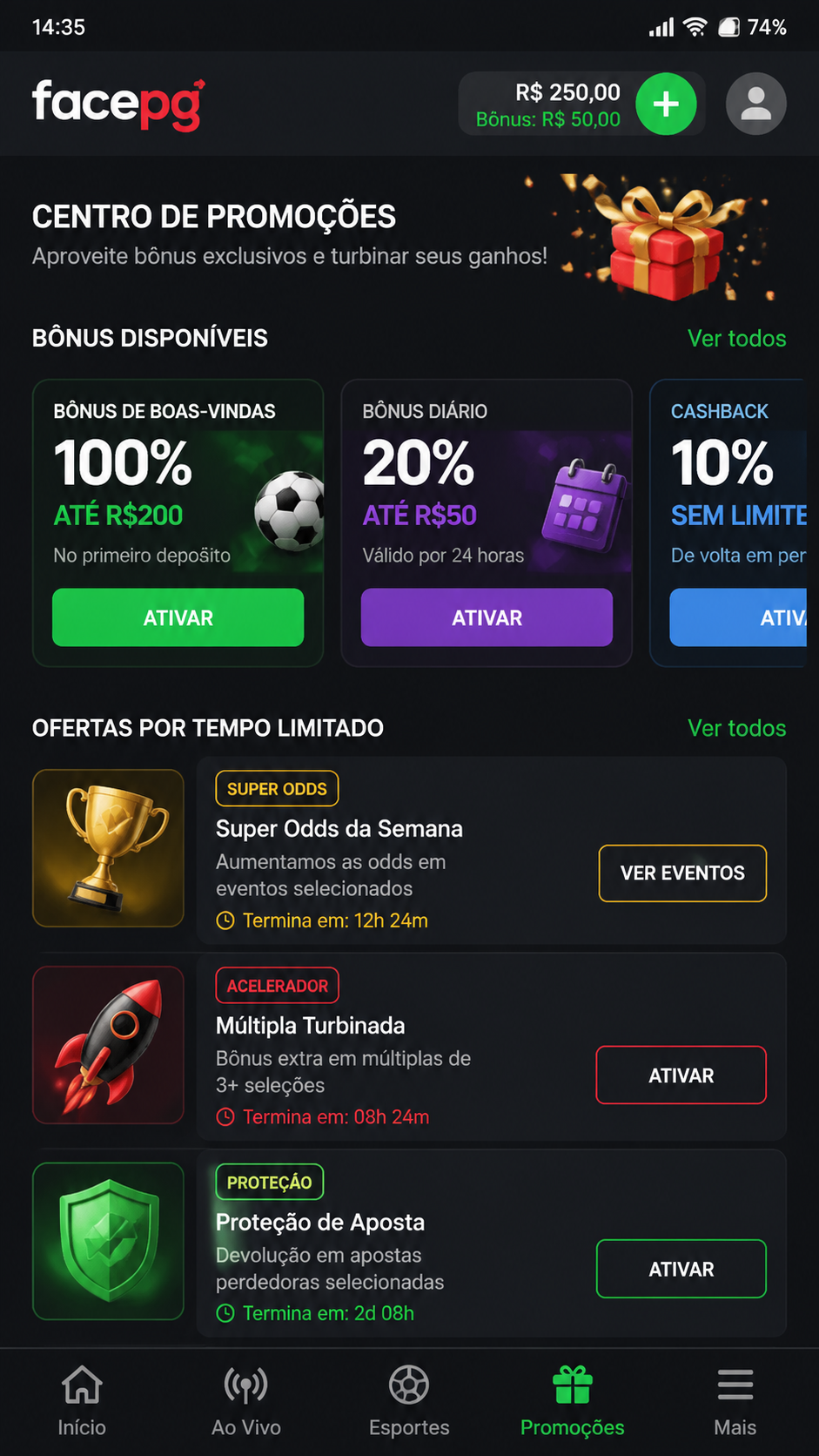Go to the Início tab
Screen dimensions: 819x1456
click(82, 1401)
